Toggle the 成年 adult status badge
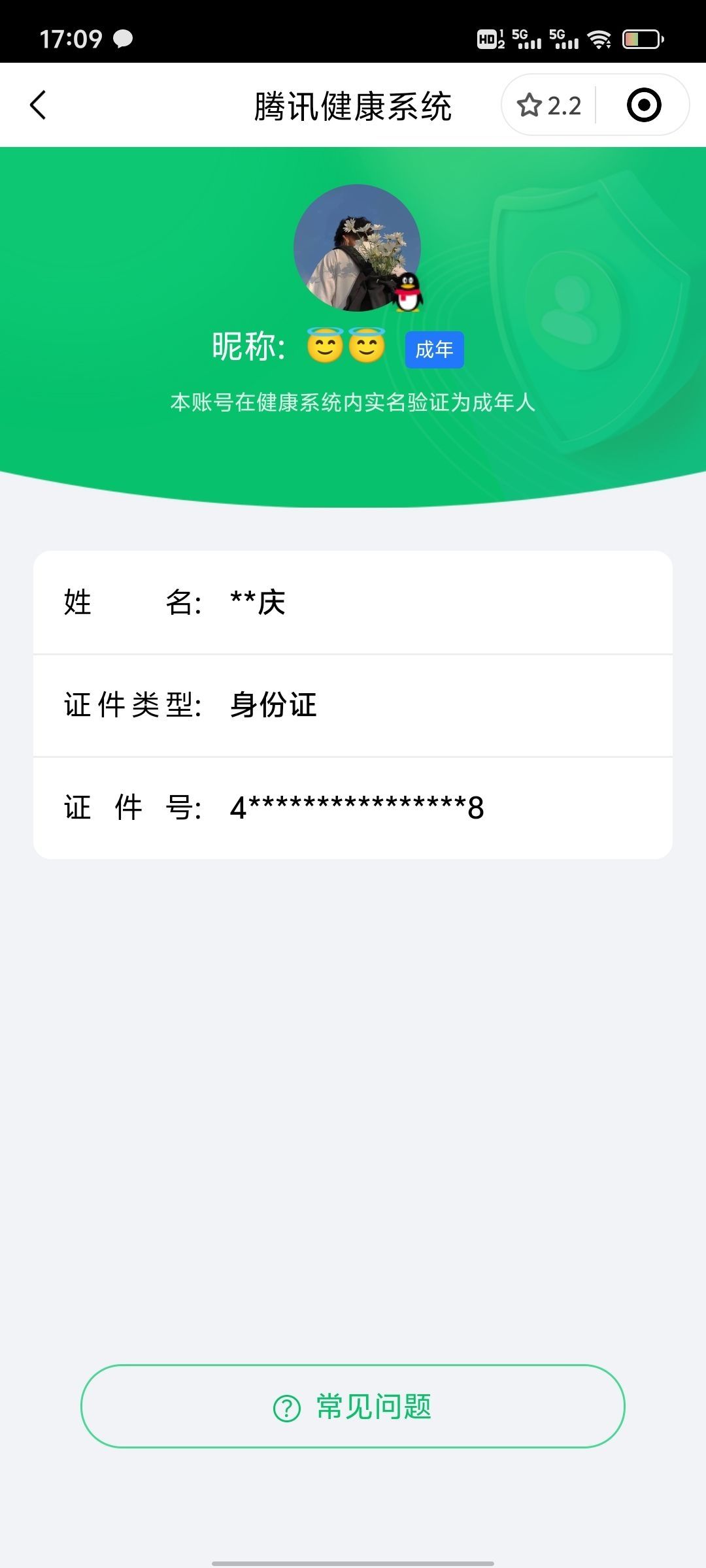The image size is (706, 1568). pyautogui.click(x=433, y=350)
